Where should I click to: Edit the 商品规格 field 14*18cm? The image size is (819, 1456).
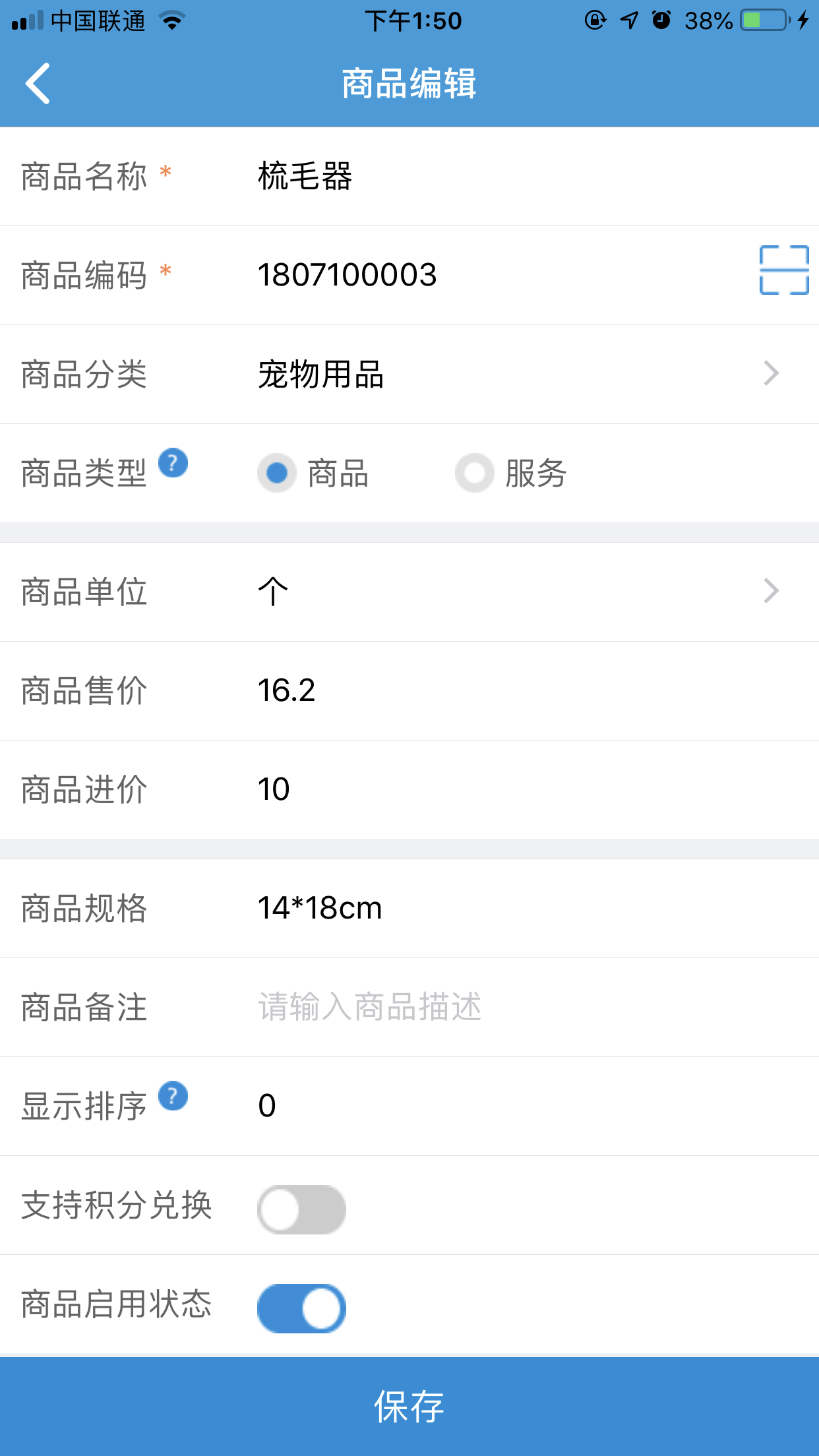[528, 908]
